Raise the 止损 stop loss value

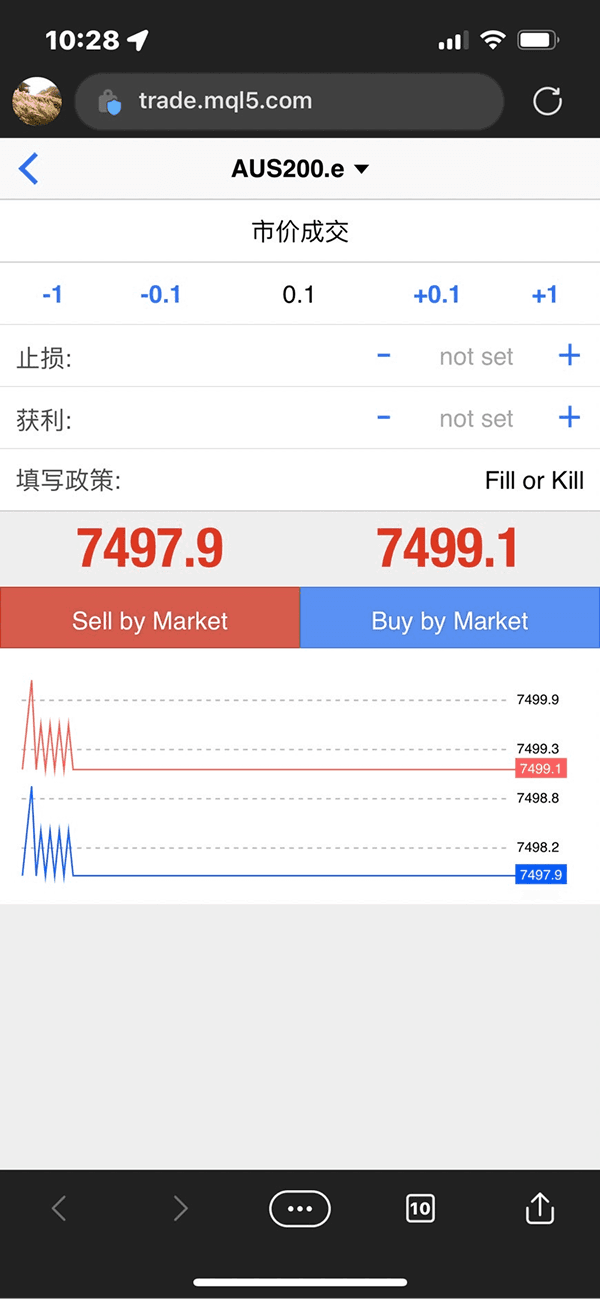569,356
